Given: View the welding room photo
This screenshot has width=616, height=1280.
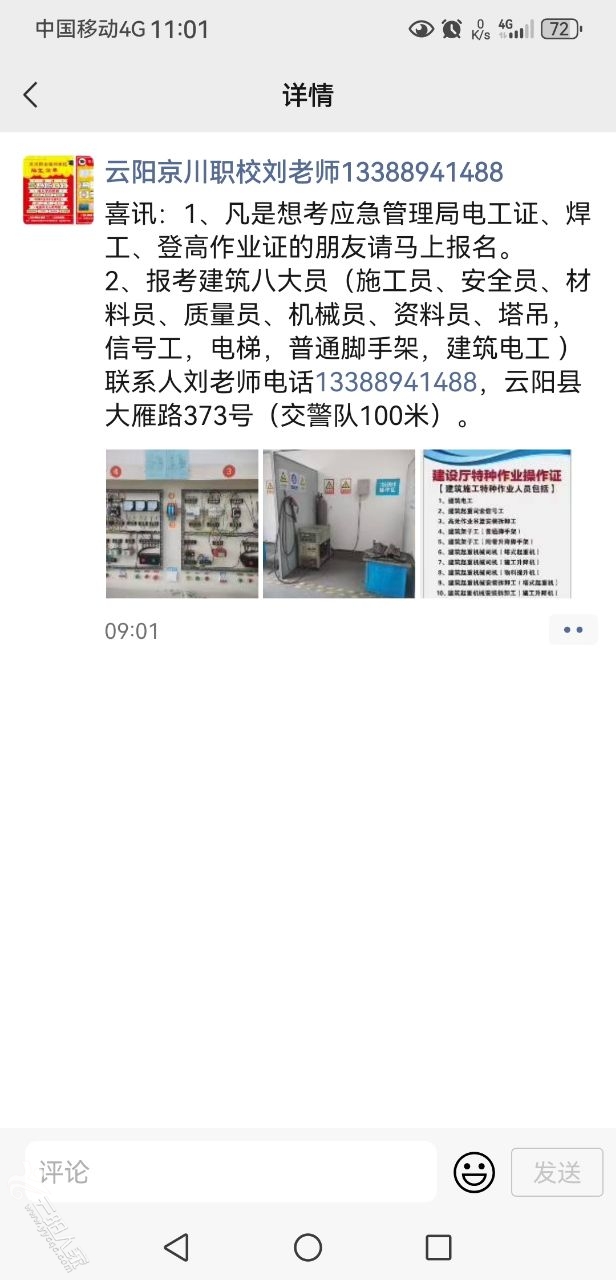Looking at the screenshot, I should [x=338, y=524].
